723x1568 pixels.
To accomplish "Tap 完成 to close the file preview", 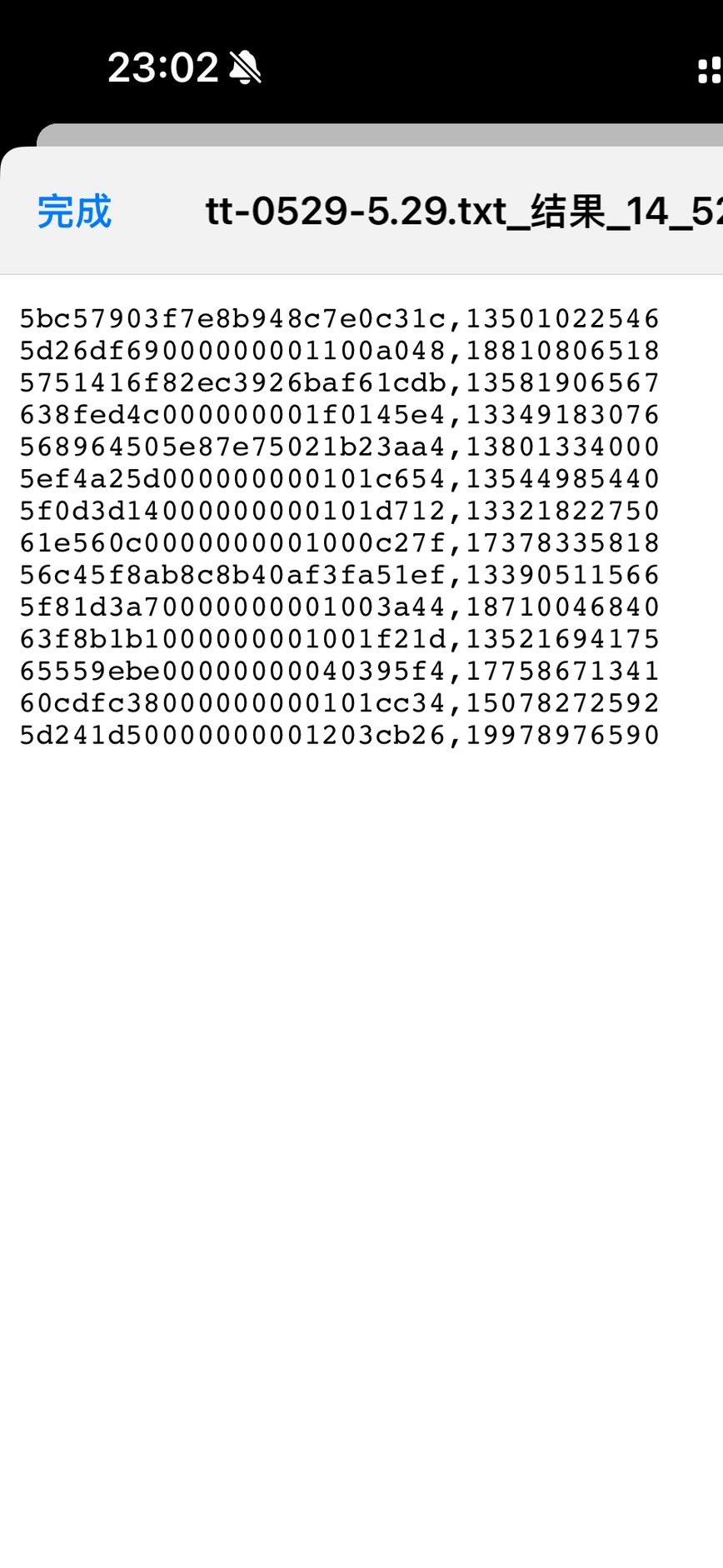I will point(74,212).
